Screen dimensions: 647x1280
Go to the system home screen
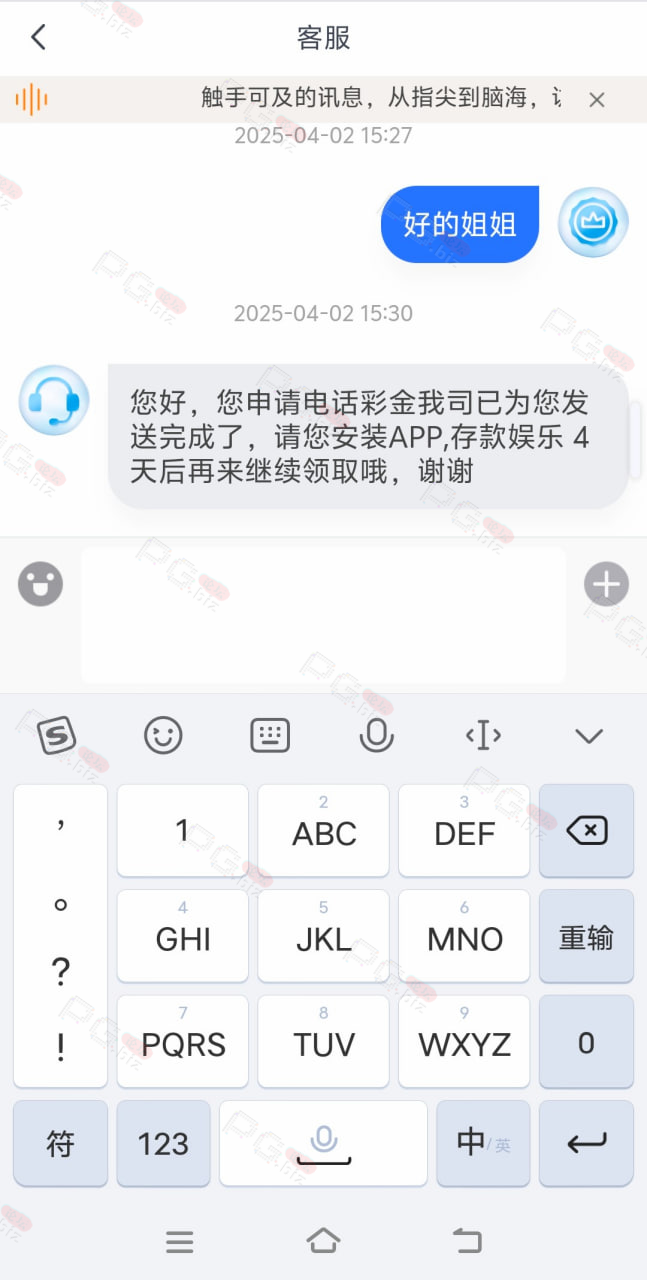click(323, 1241)
